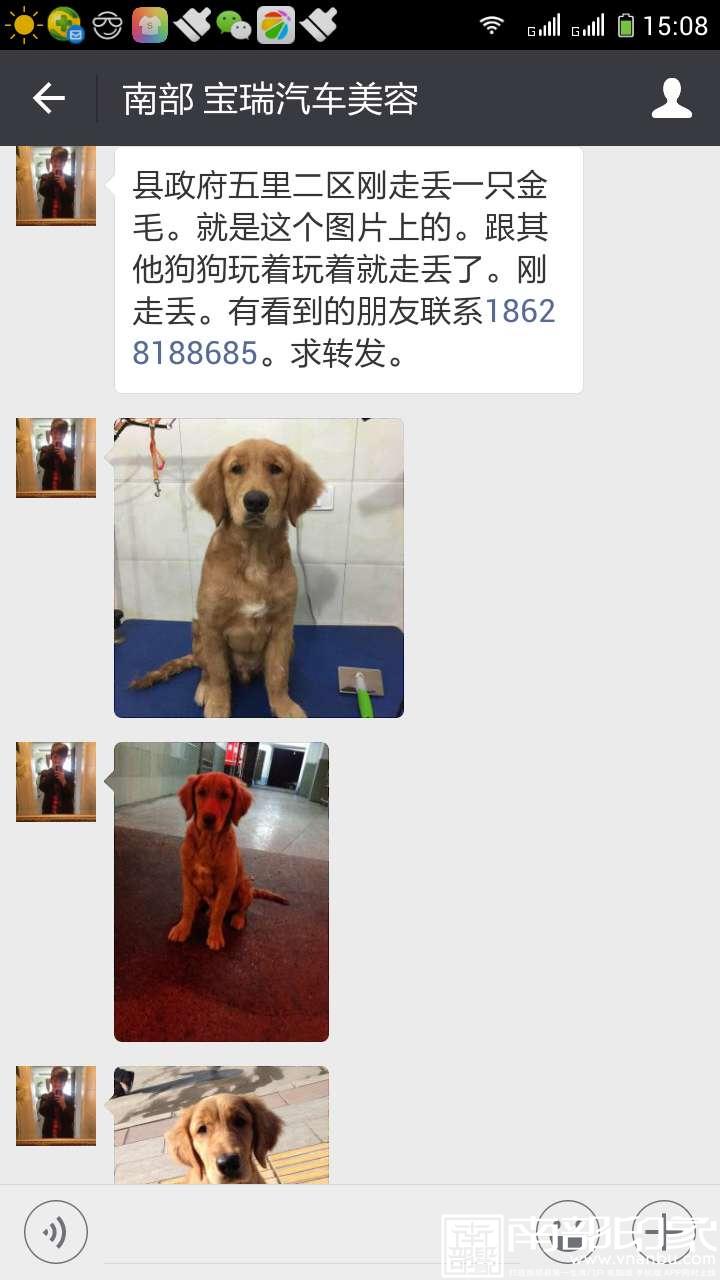The image size is (720, 1280).
Task: Open the partially visible dog photo at the bottom
Action: point(221,1125)
